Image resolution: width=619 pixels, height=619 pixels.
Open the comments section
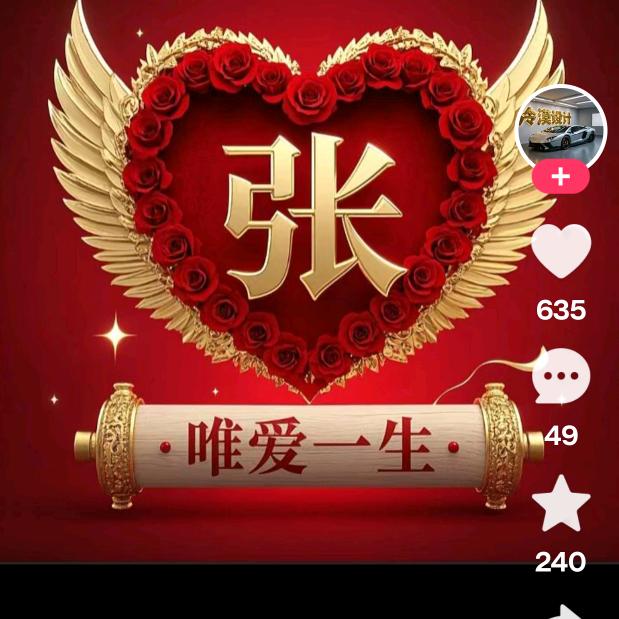(561, 378)
